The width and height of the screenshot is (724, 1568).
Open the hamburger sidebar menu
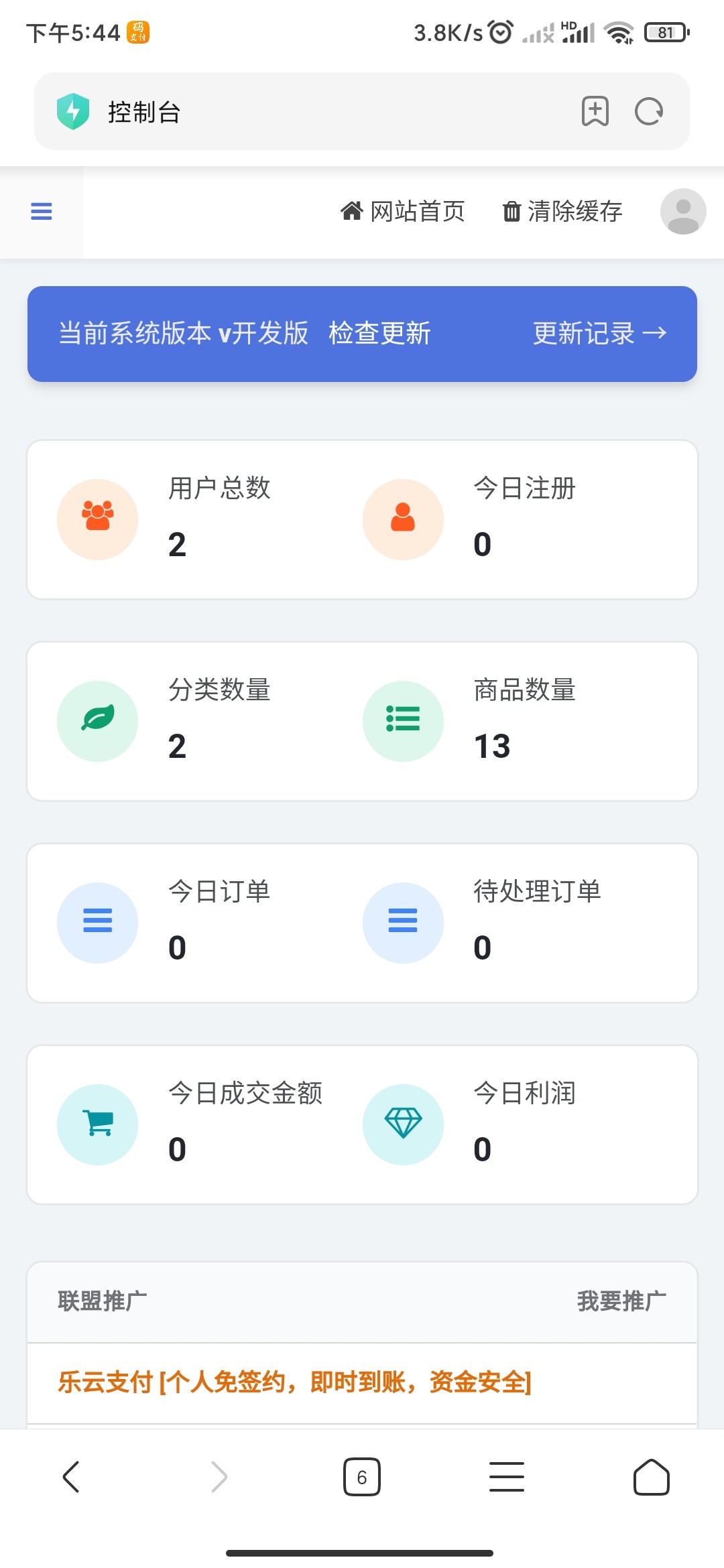[x=42, y=212]
